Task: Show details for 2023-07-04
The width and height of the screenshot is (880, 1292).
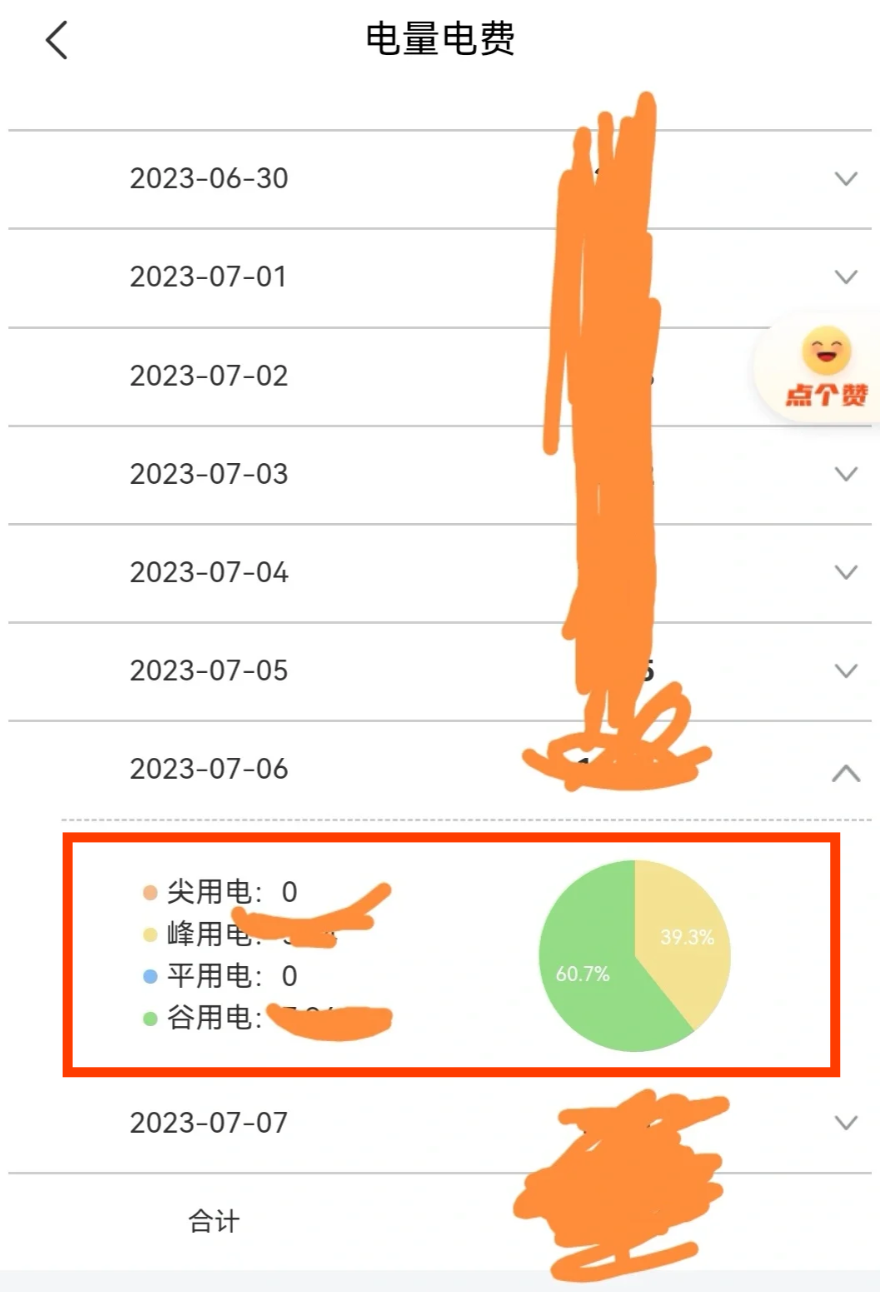Action: point(846,572)
